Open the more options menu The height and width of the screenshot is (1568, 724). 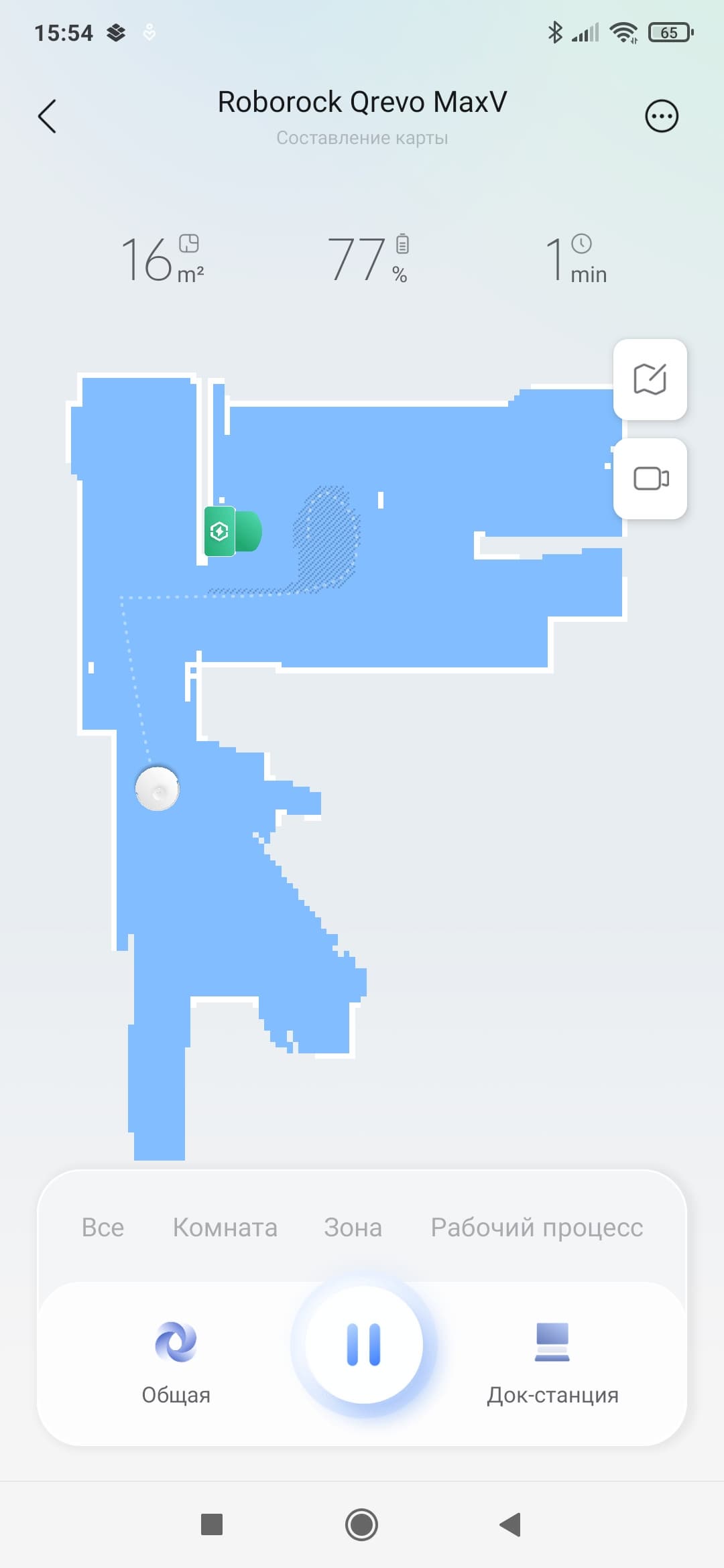click(661, 117)
